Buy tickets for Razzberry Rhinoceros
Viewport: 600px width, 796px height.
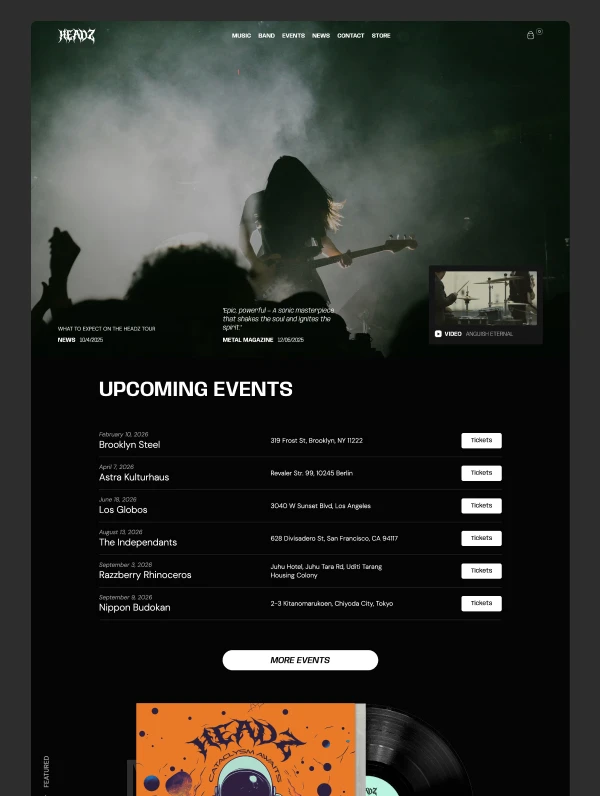(x=481, y=571)
